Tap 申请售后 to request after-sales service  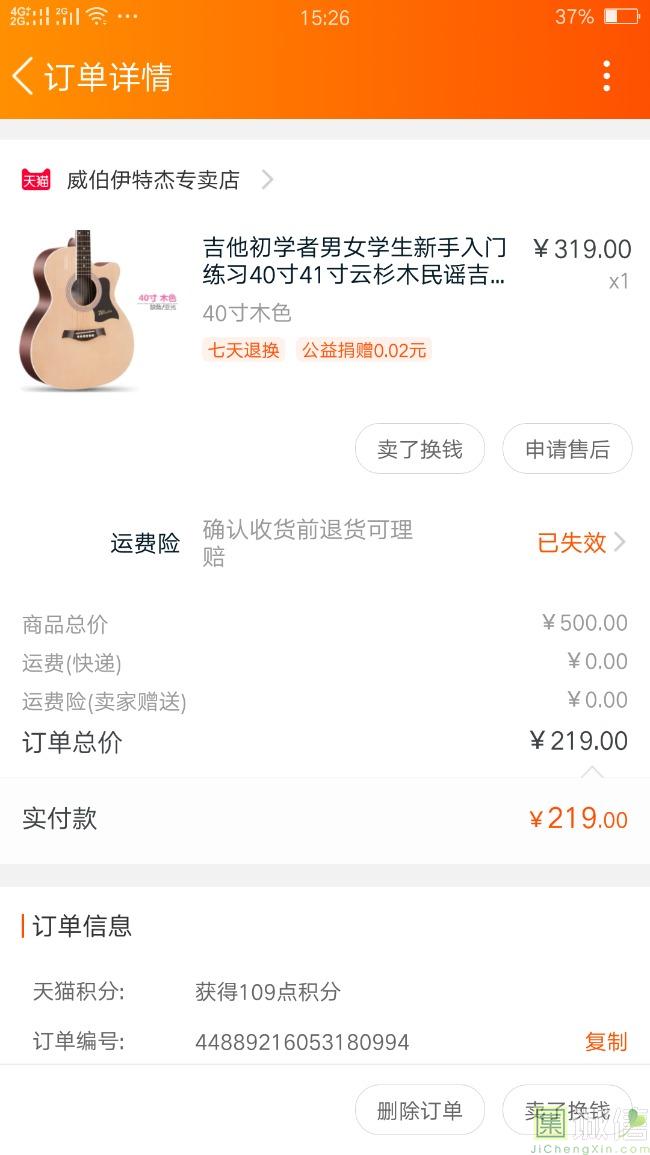(x=567, y=449)
